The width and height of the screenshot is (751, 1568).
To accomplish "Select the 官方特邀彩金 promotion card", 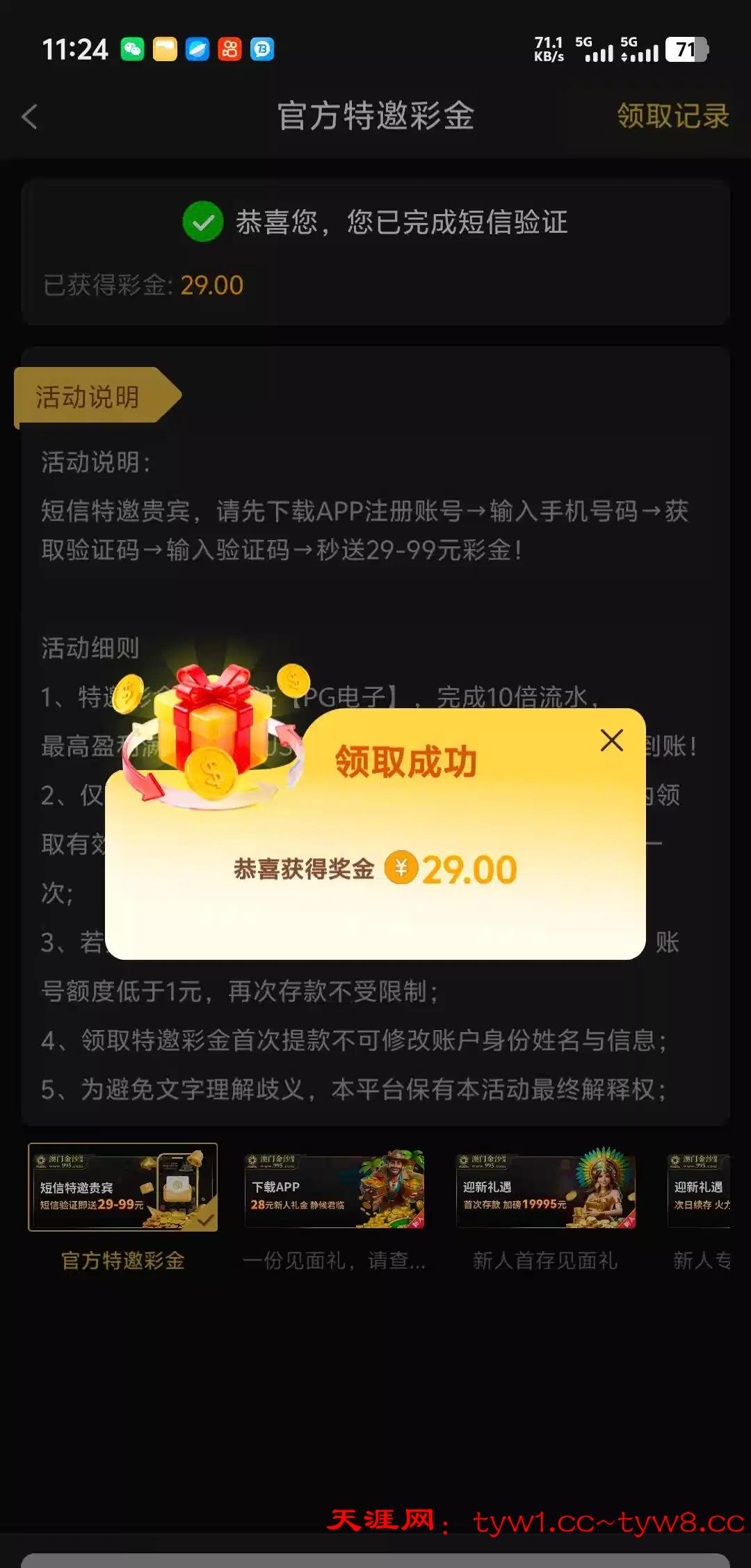I will pyautogui.click(x=122, y=1188).
